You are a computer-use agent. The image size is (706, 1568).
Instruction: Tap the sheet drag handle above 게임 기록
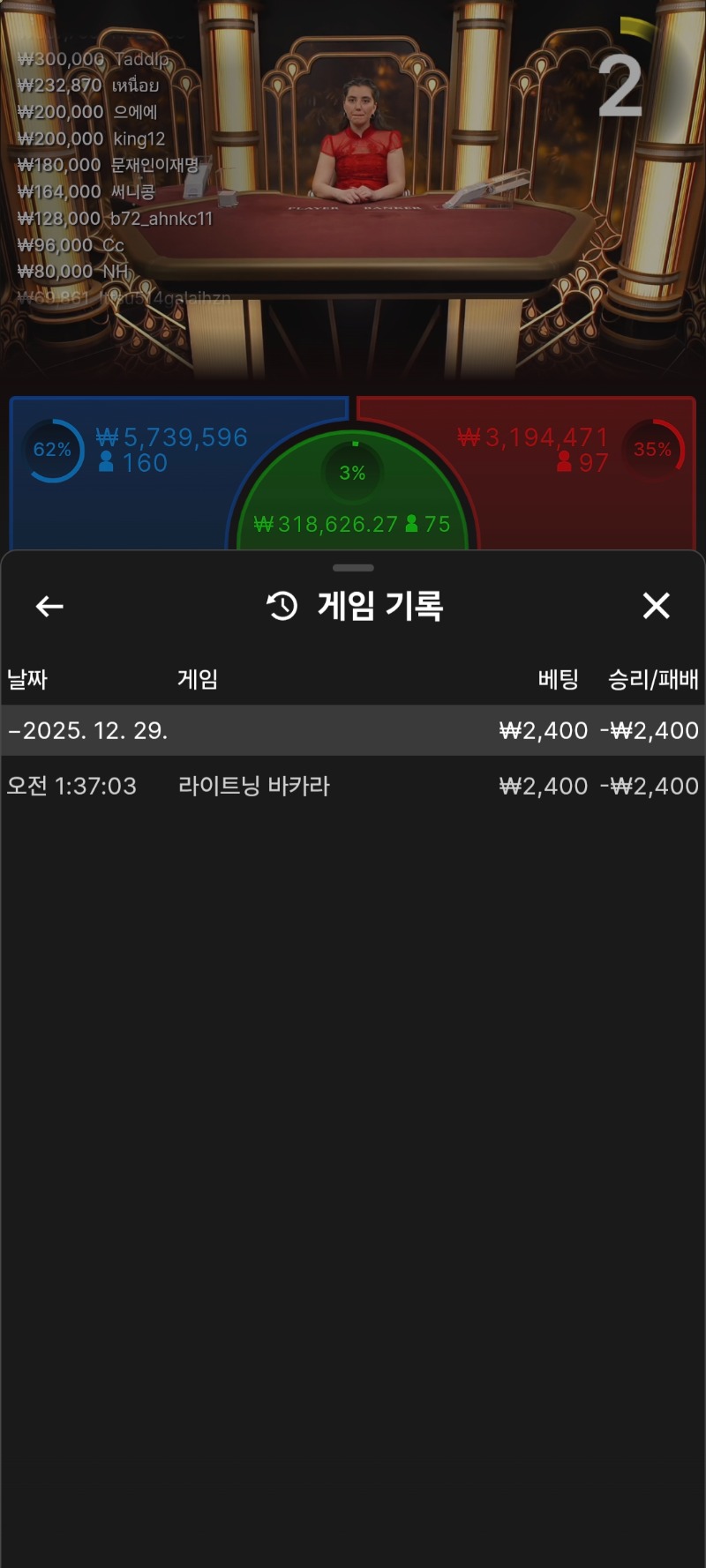(353, 568)
